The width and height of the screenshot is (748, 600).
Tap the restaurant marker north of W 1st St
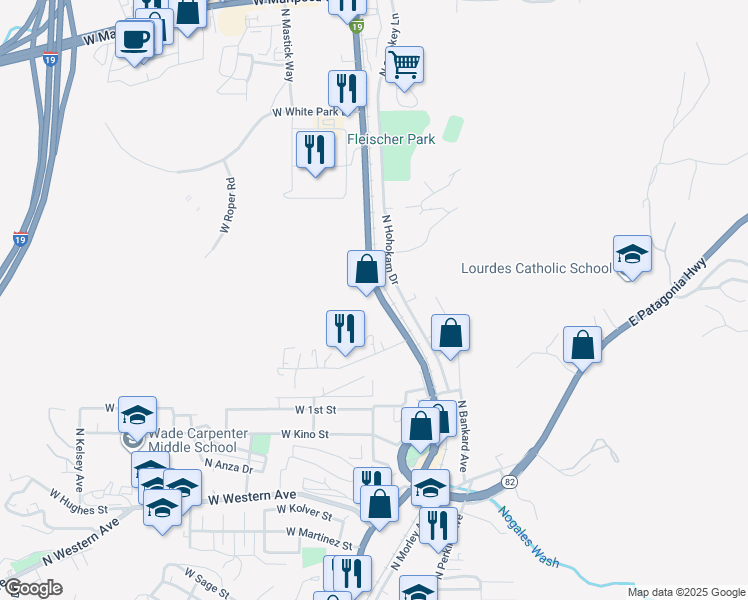(345, 332)
